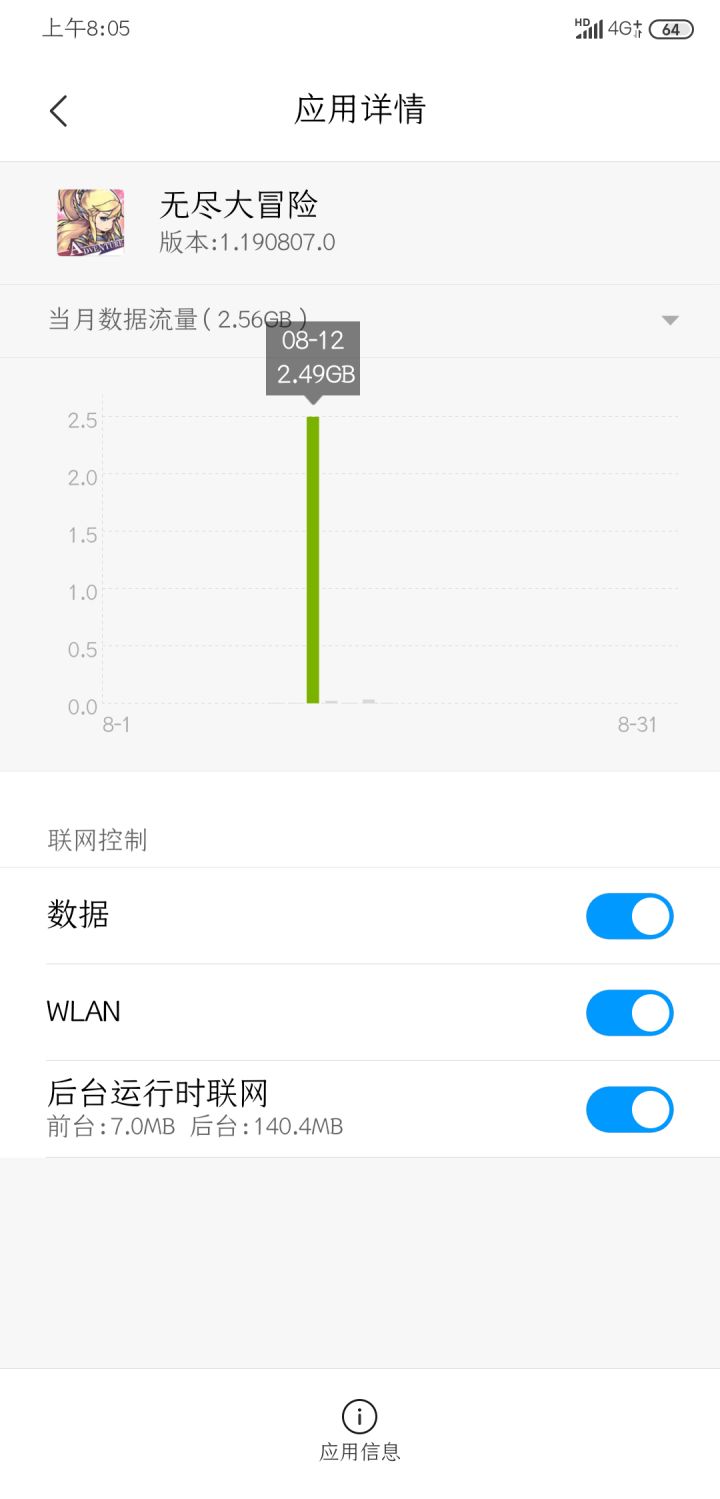
Task: Turn off 后台运行时联网 switch
Action: pos(629,1110)
